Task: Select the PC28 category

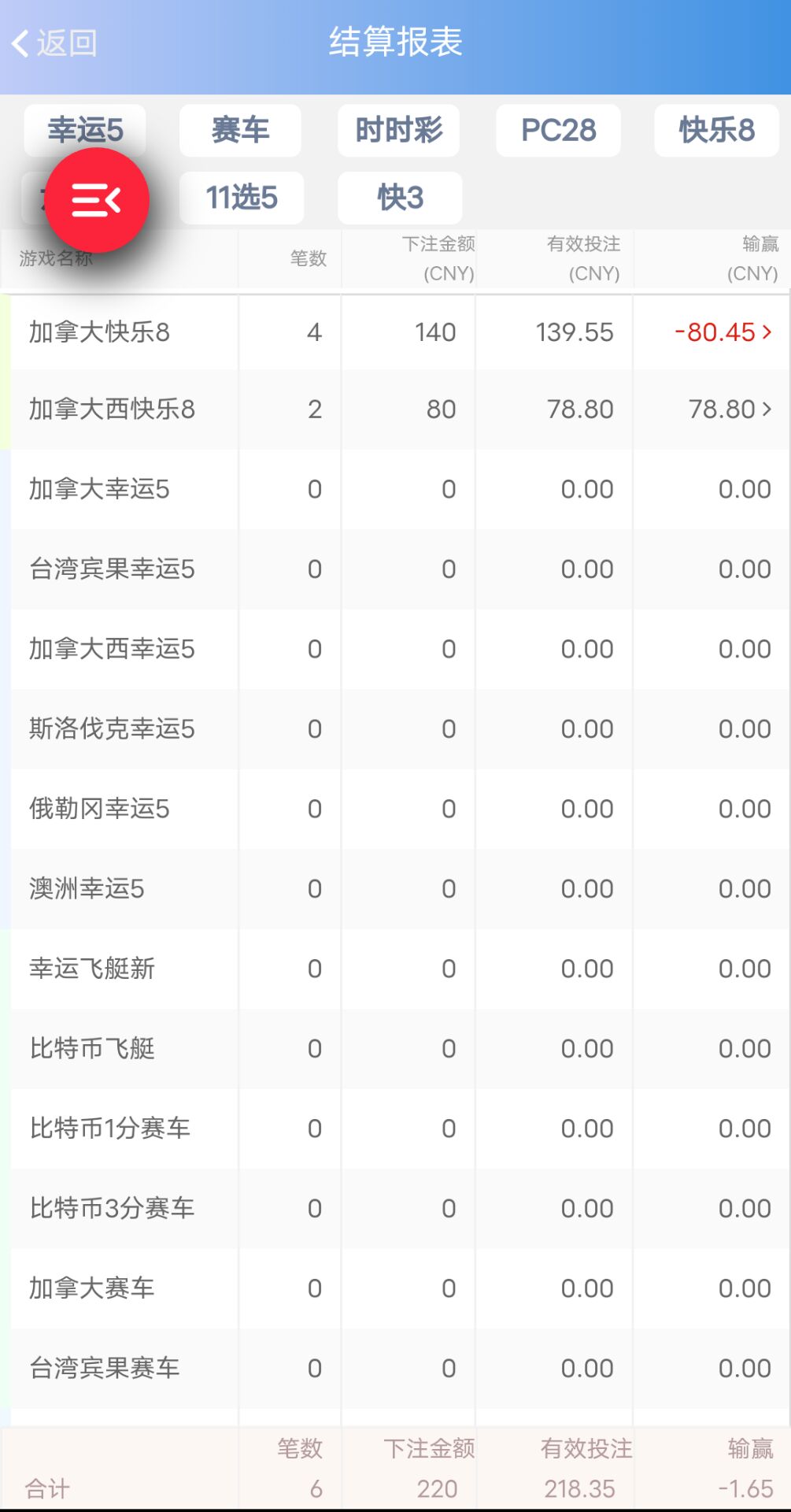Action: [x=558, y=131]
